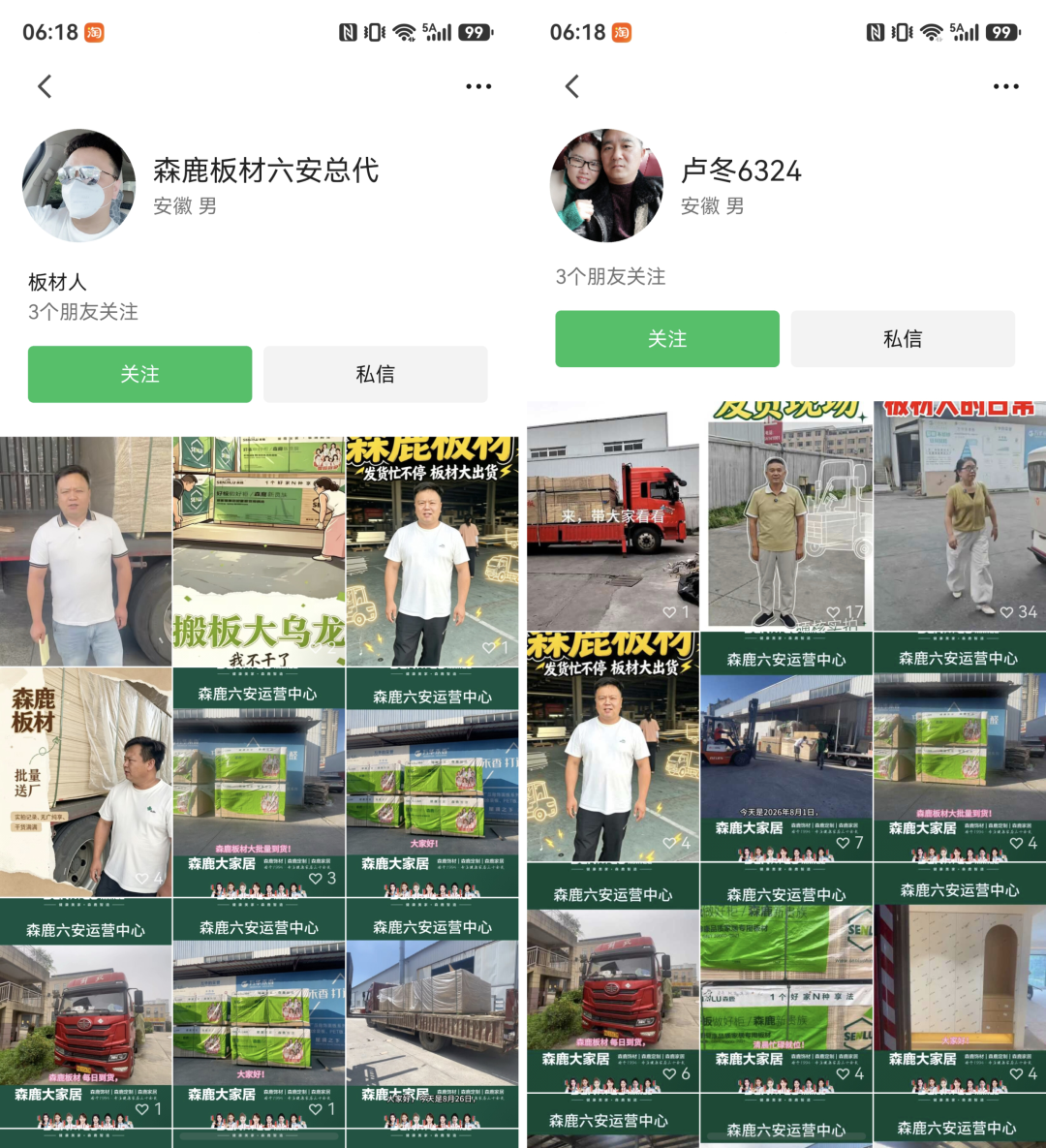
Task: Follow 卢冬6324 with 关注 button
Action: coord(667,339)
